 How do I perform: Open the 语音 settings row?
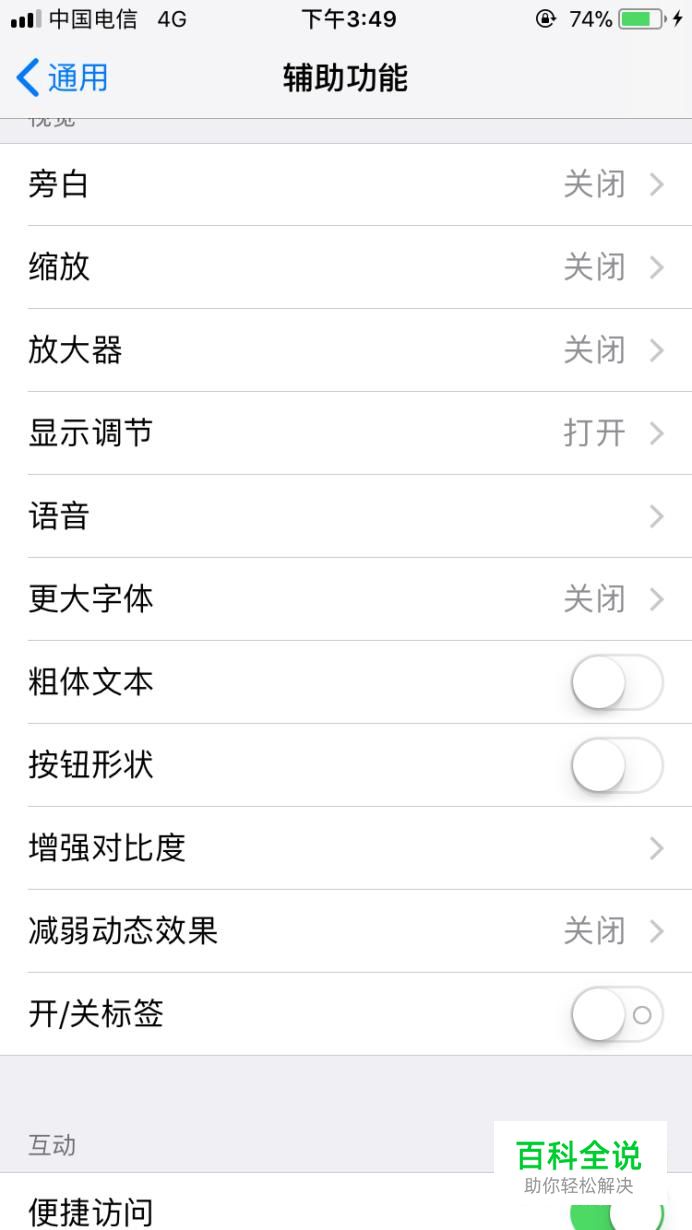346,517
